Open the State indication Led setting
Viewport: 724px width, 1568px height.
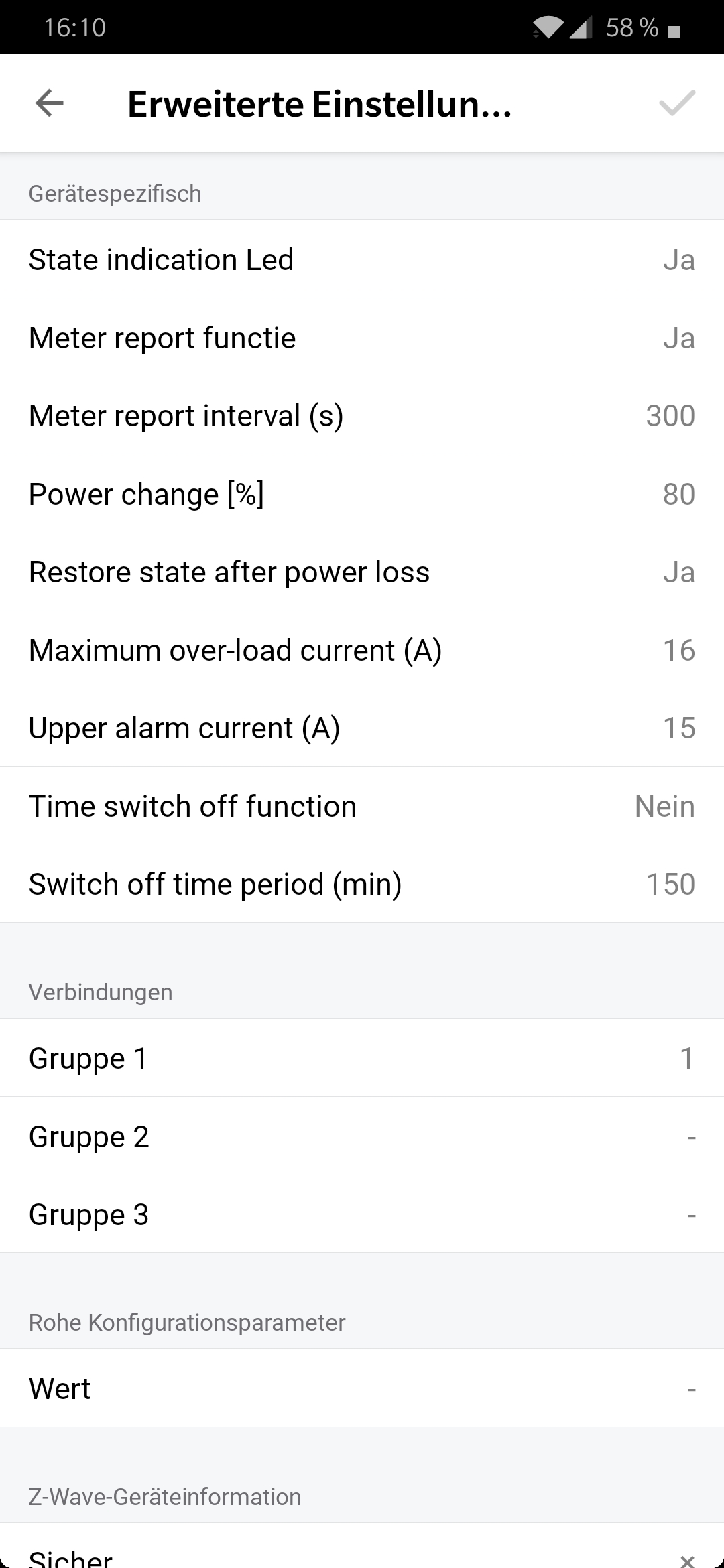(362, 259)
